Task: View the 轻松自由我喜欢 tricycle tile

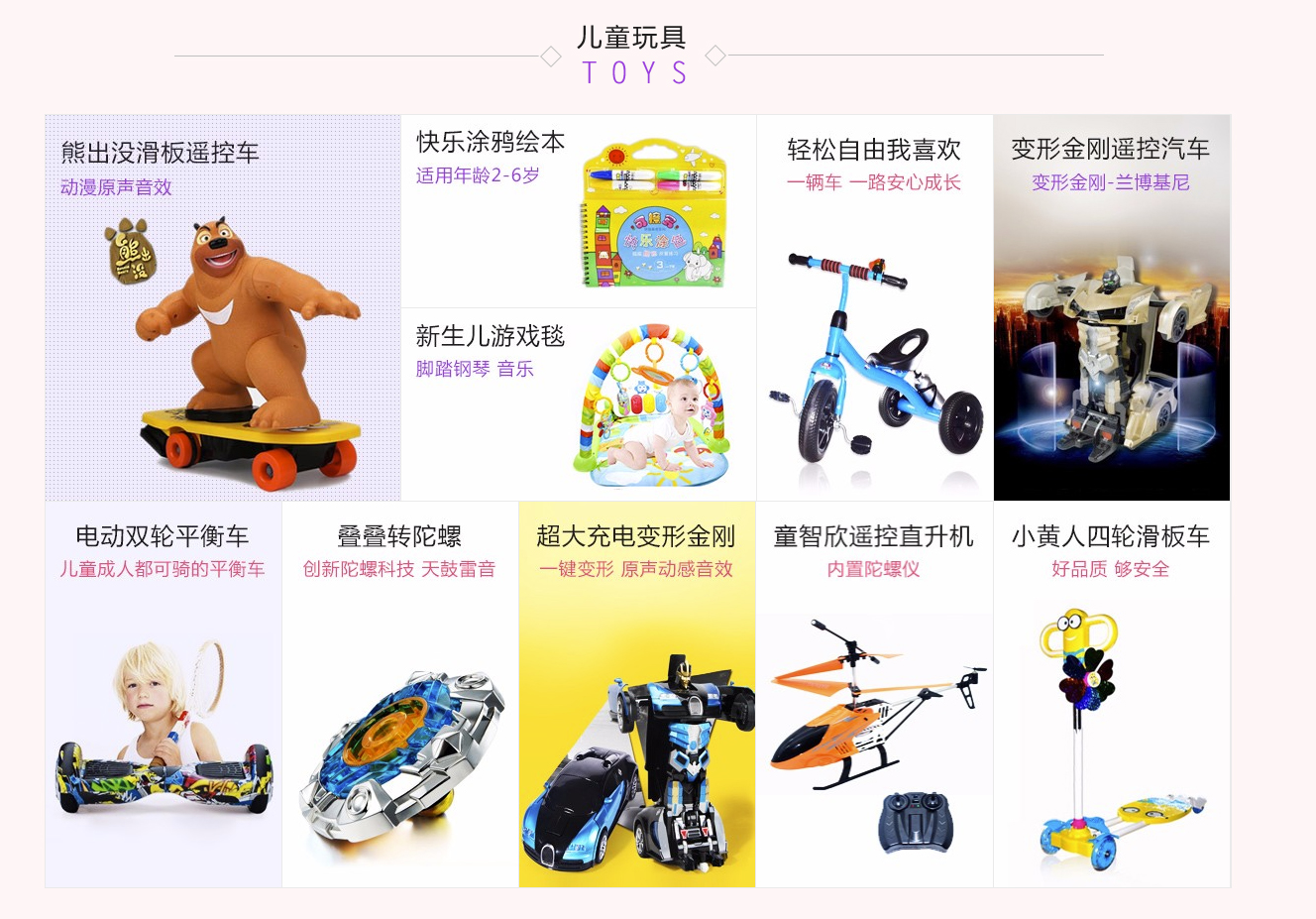Action: click(874, 307)
